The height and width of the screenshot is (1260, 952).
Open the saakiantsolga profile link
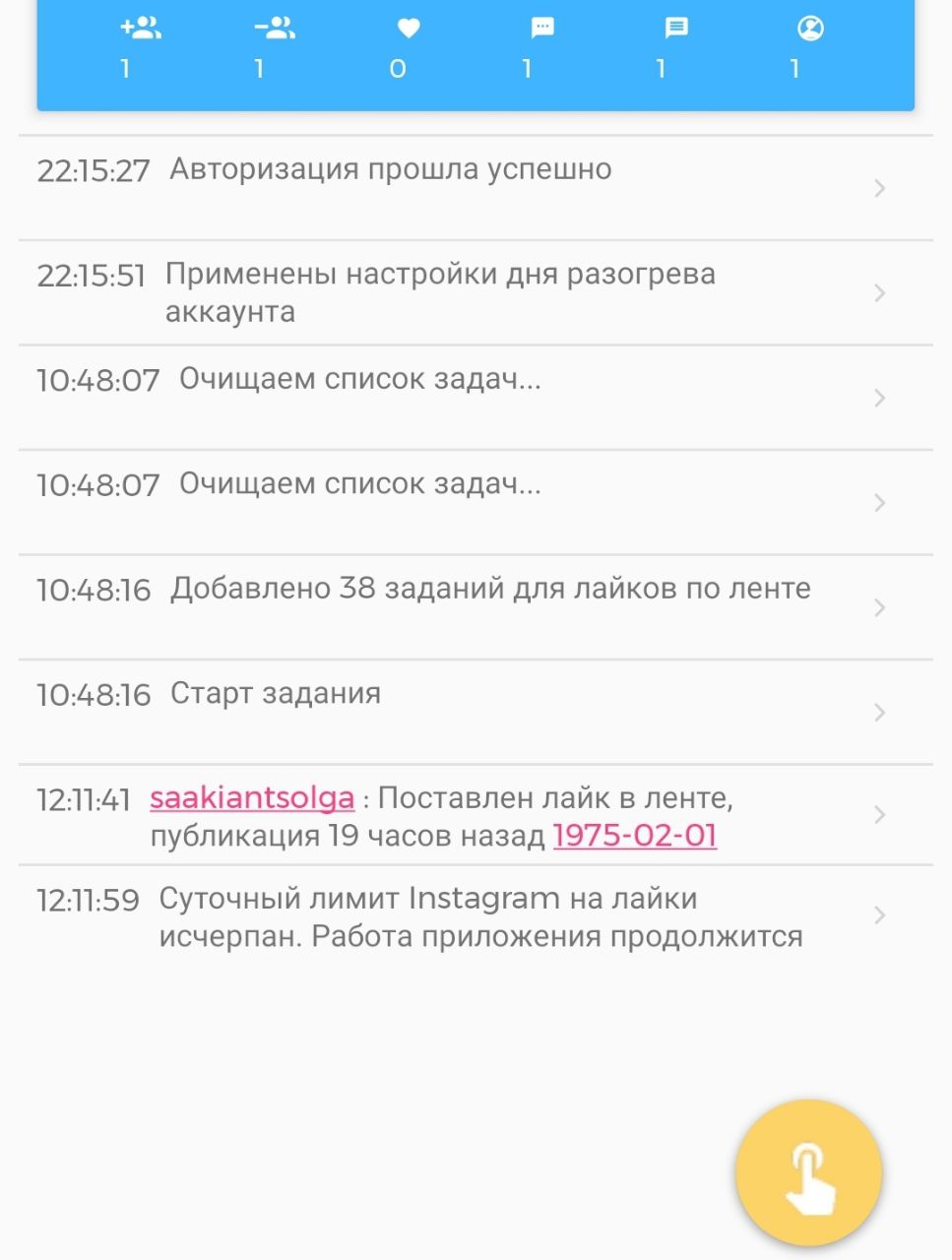click(x=252, y=797)
